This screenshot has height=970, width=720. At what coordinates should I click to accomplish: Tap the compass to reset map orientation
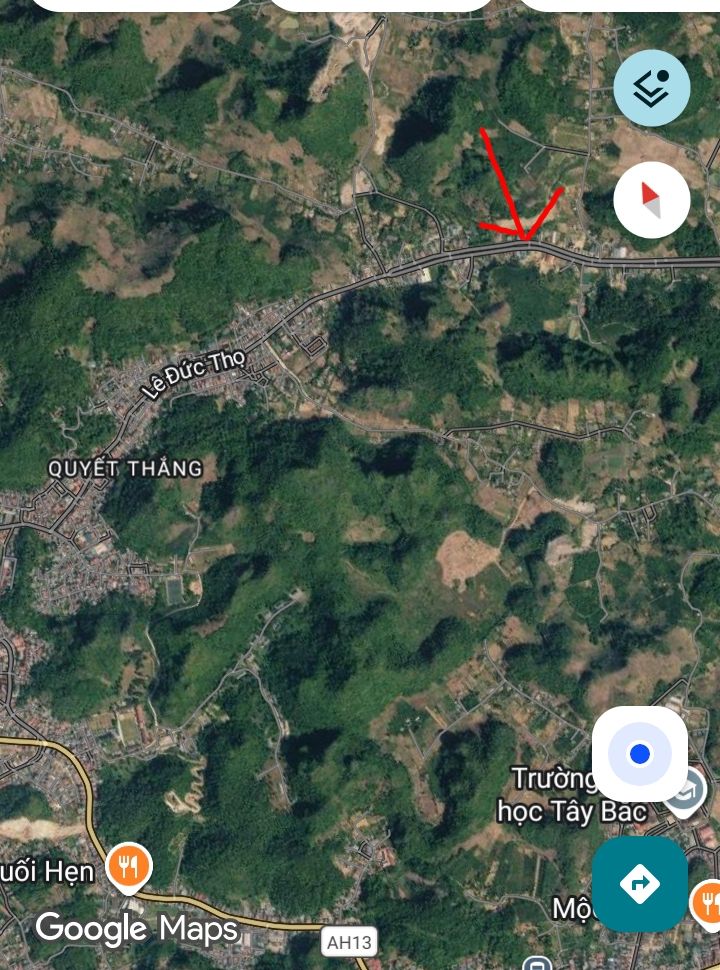651,200
